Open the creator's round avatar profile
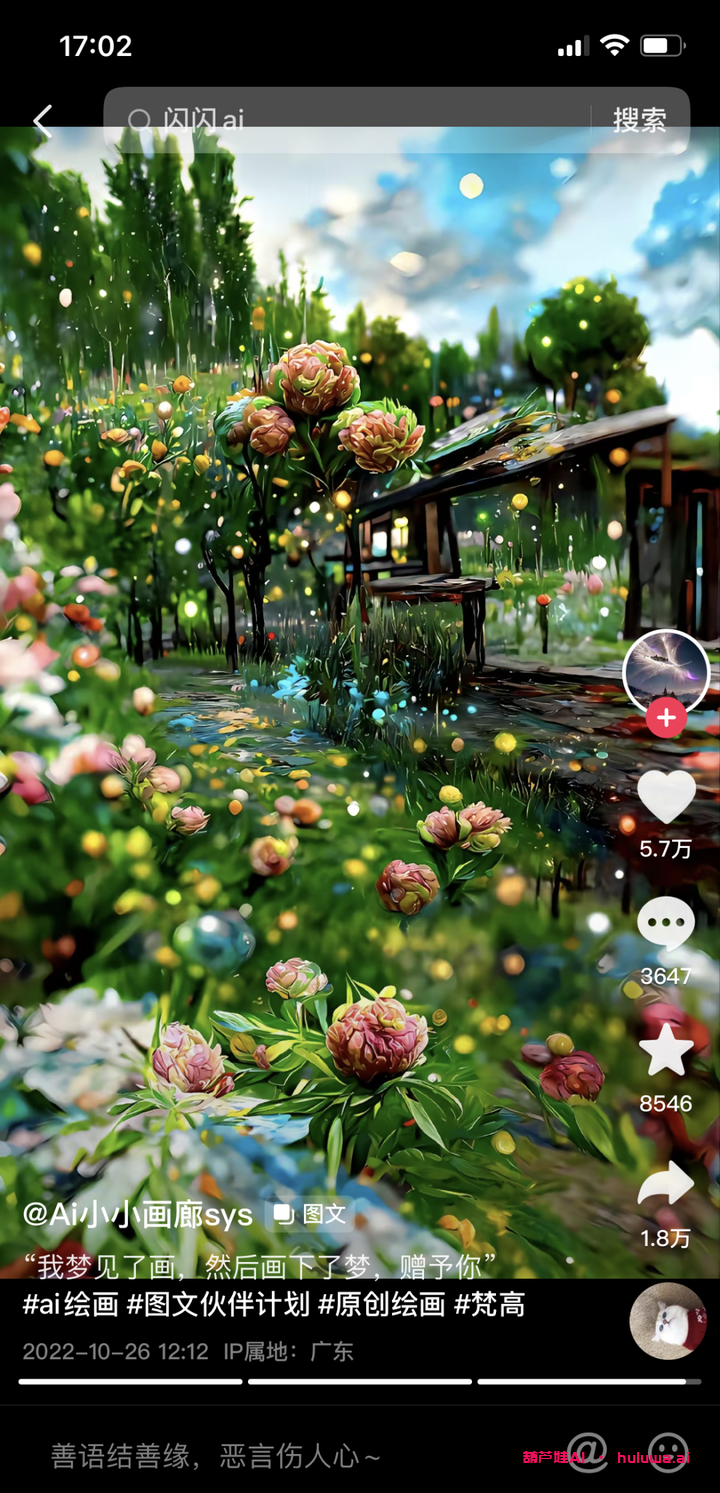The height and width of the screenshot is (1493, 720). point(666,672)
